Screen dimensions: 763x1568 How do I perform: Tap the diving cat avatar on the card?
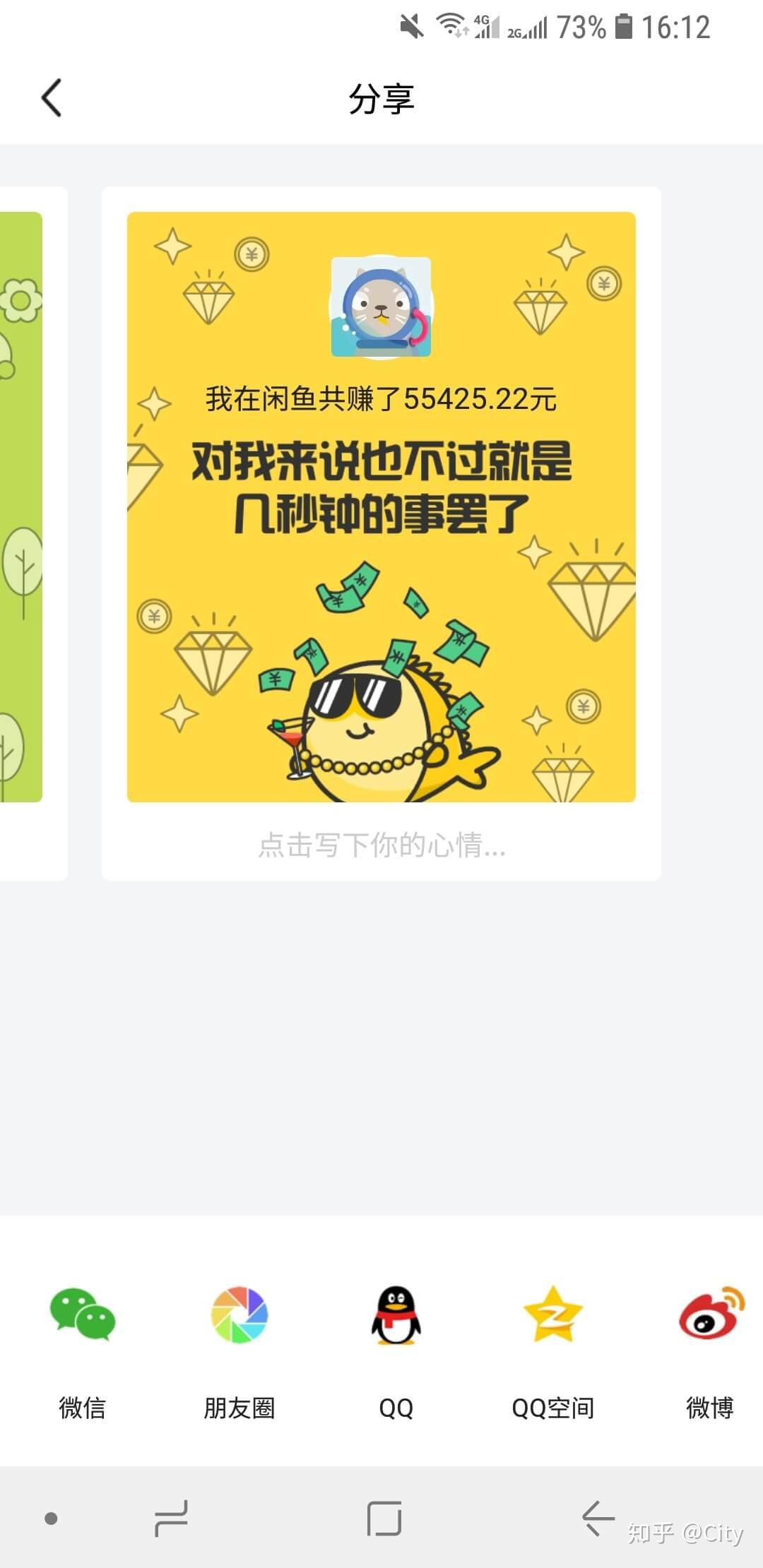381,305
